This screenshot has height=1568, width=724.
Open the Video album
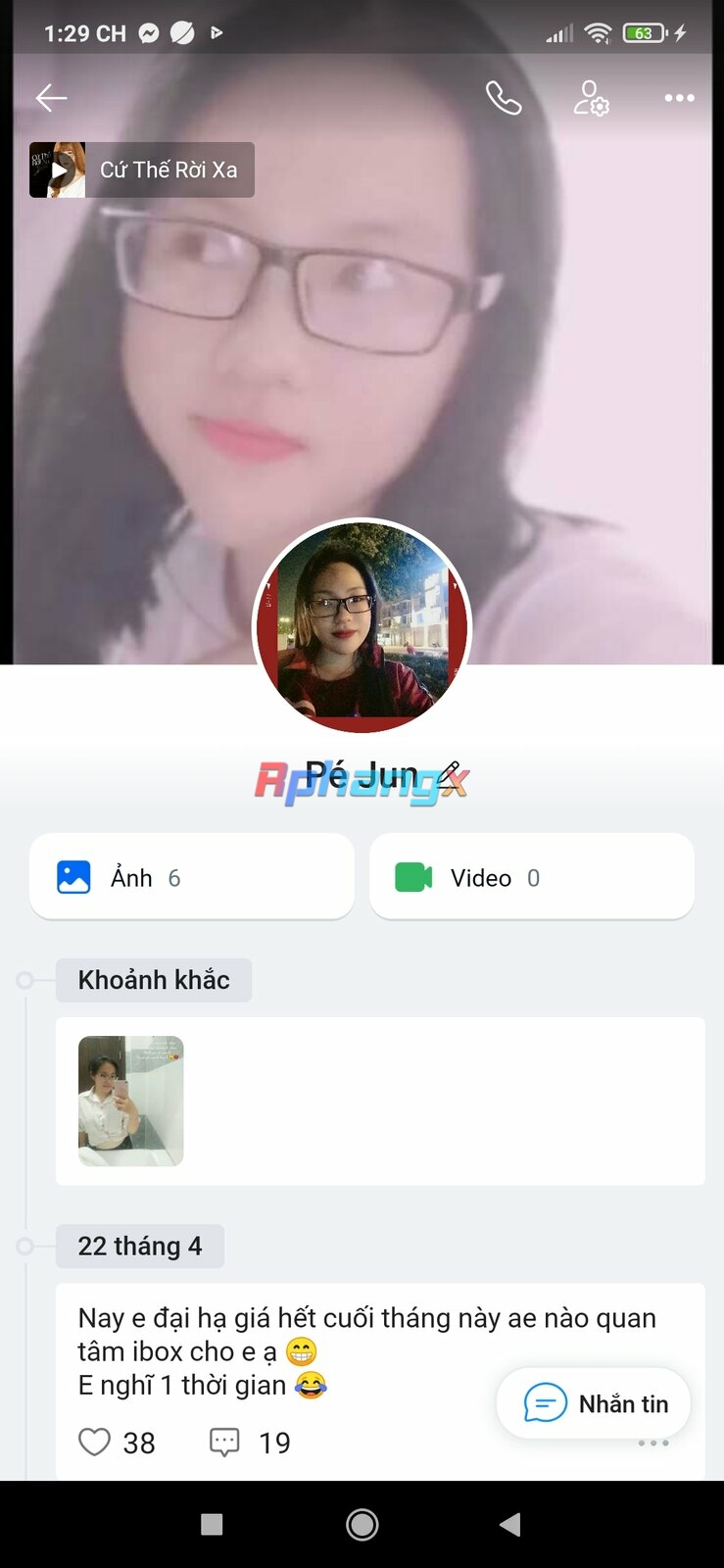click(x=532, y=876)
